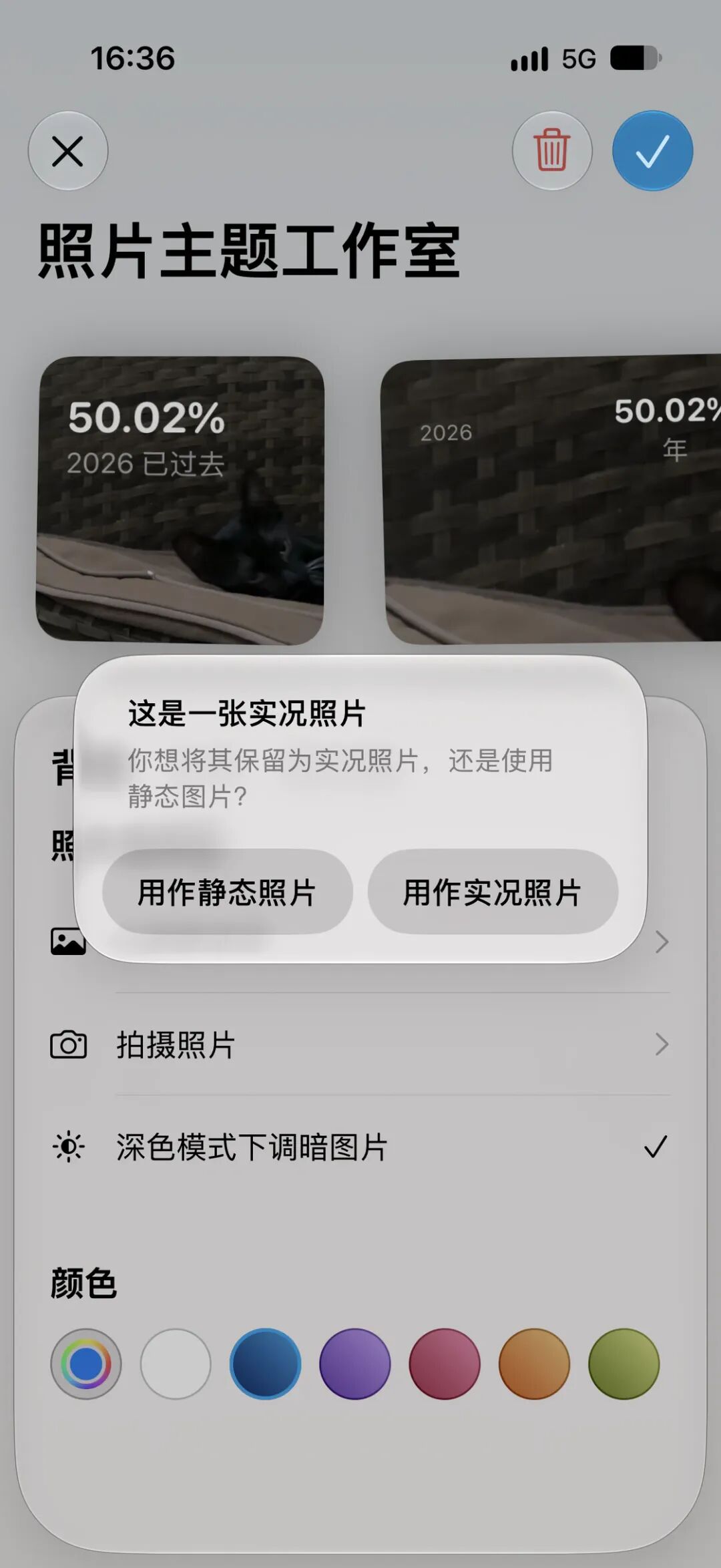Screen dimensions: 721x1568
Task: Select the 2026 已过去 widget preview
Action: 180,501
